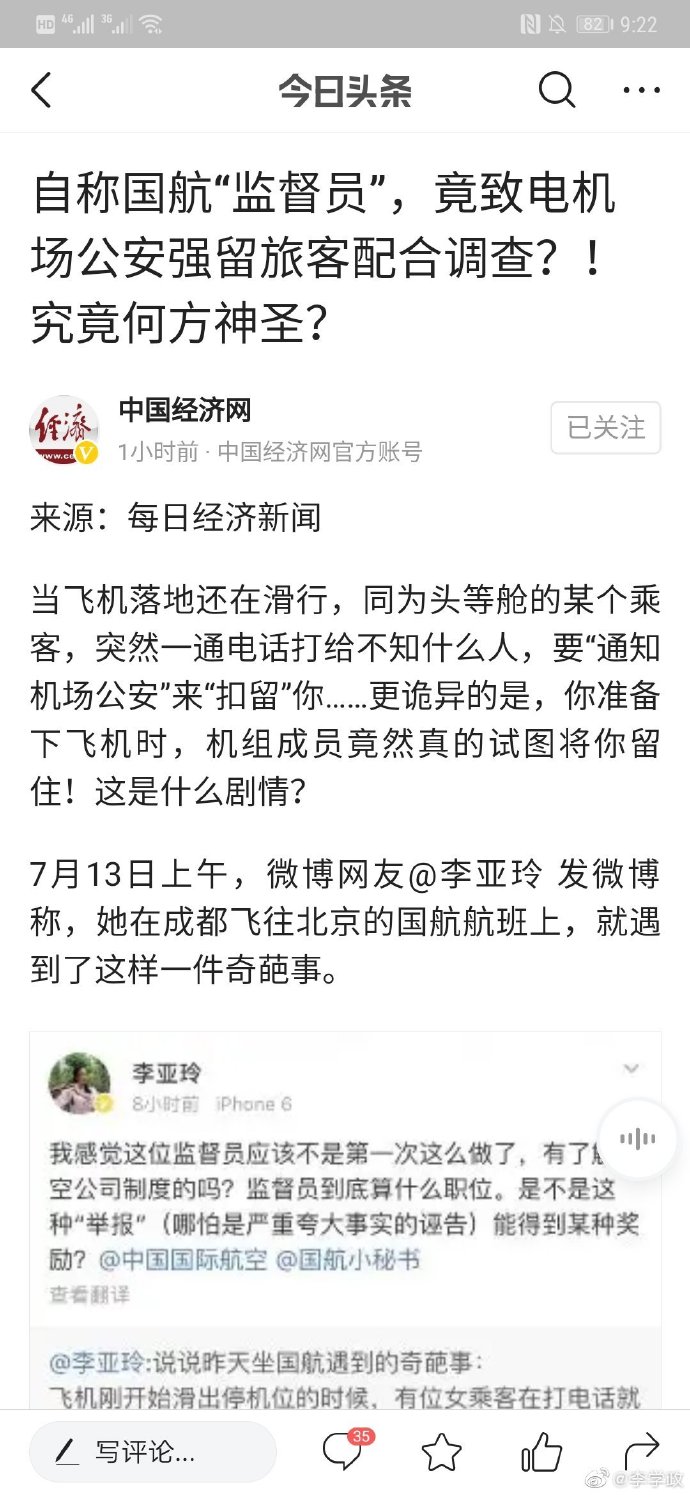690x1495 pixels.
Task: View the 35 comments
Action: tap(343, 1451)
